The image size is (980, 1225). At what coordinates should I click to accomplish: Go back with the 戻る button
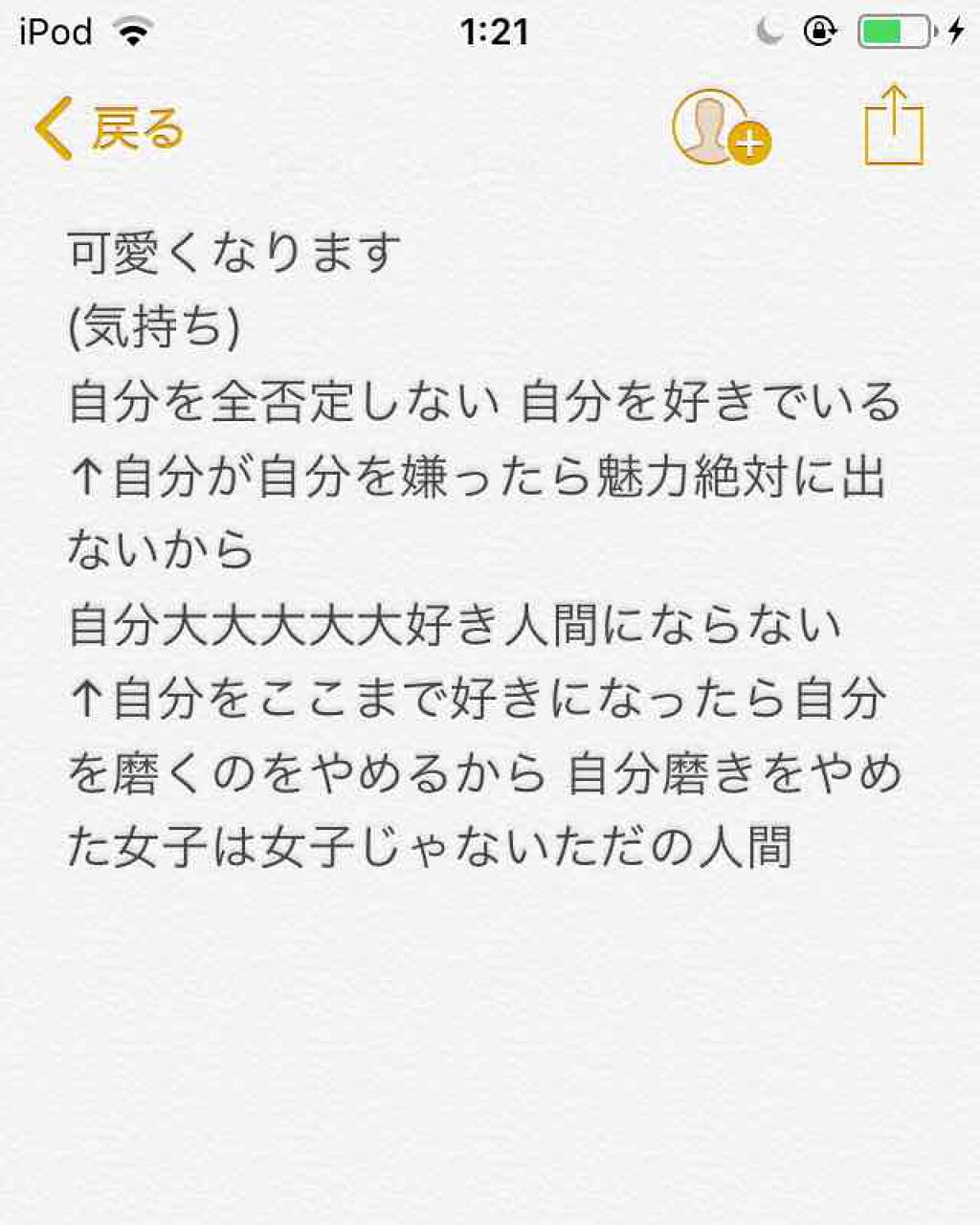pos(110,128)
